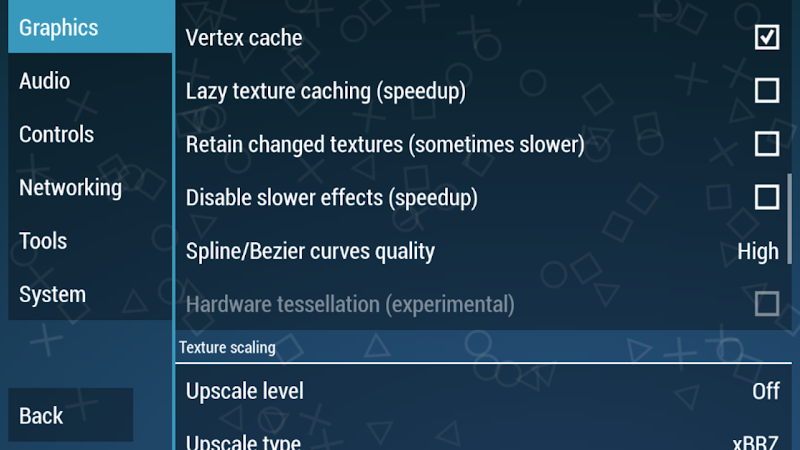
Task: Tap the Back button
Action: 70,415
